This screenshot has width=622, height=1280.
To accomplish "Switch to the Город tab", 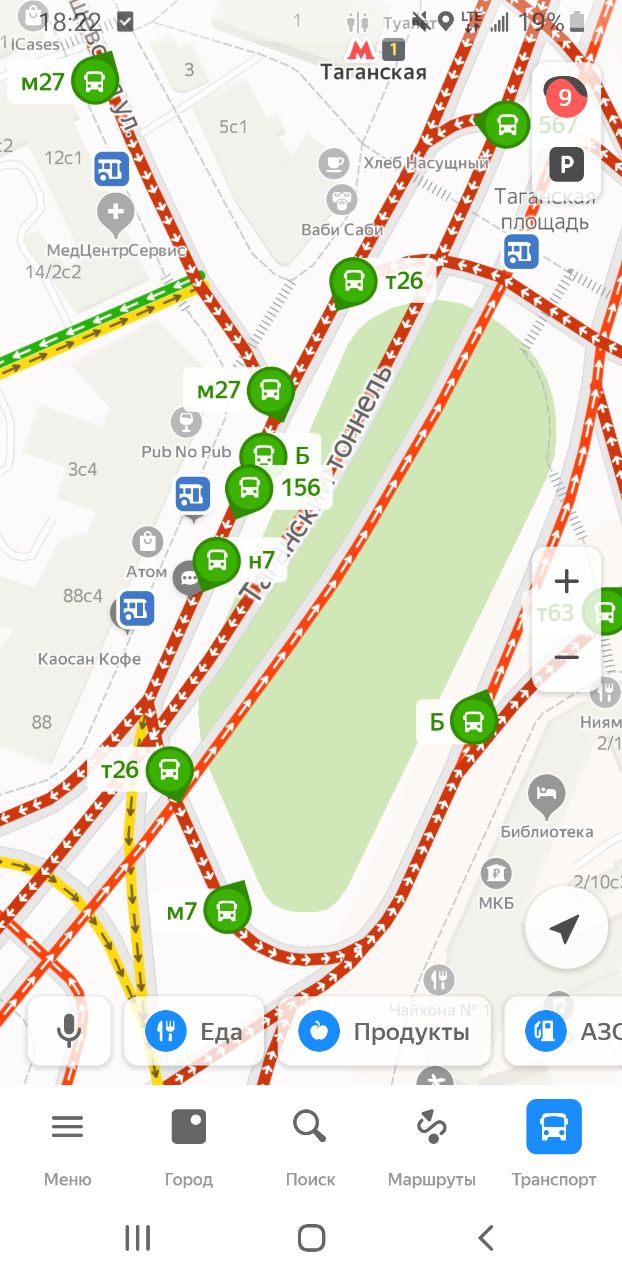I will coord(189,1149).
